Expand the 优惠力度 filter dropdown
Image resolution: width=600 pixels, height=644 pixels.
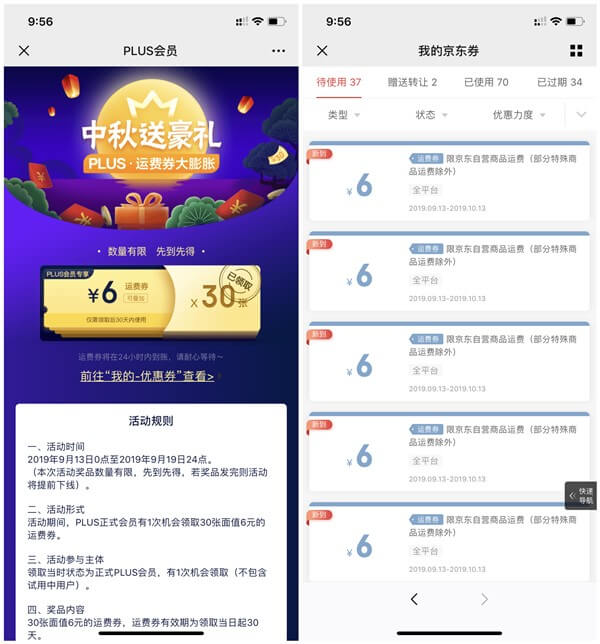click(518, 115)
